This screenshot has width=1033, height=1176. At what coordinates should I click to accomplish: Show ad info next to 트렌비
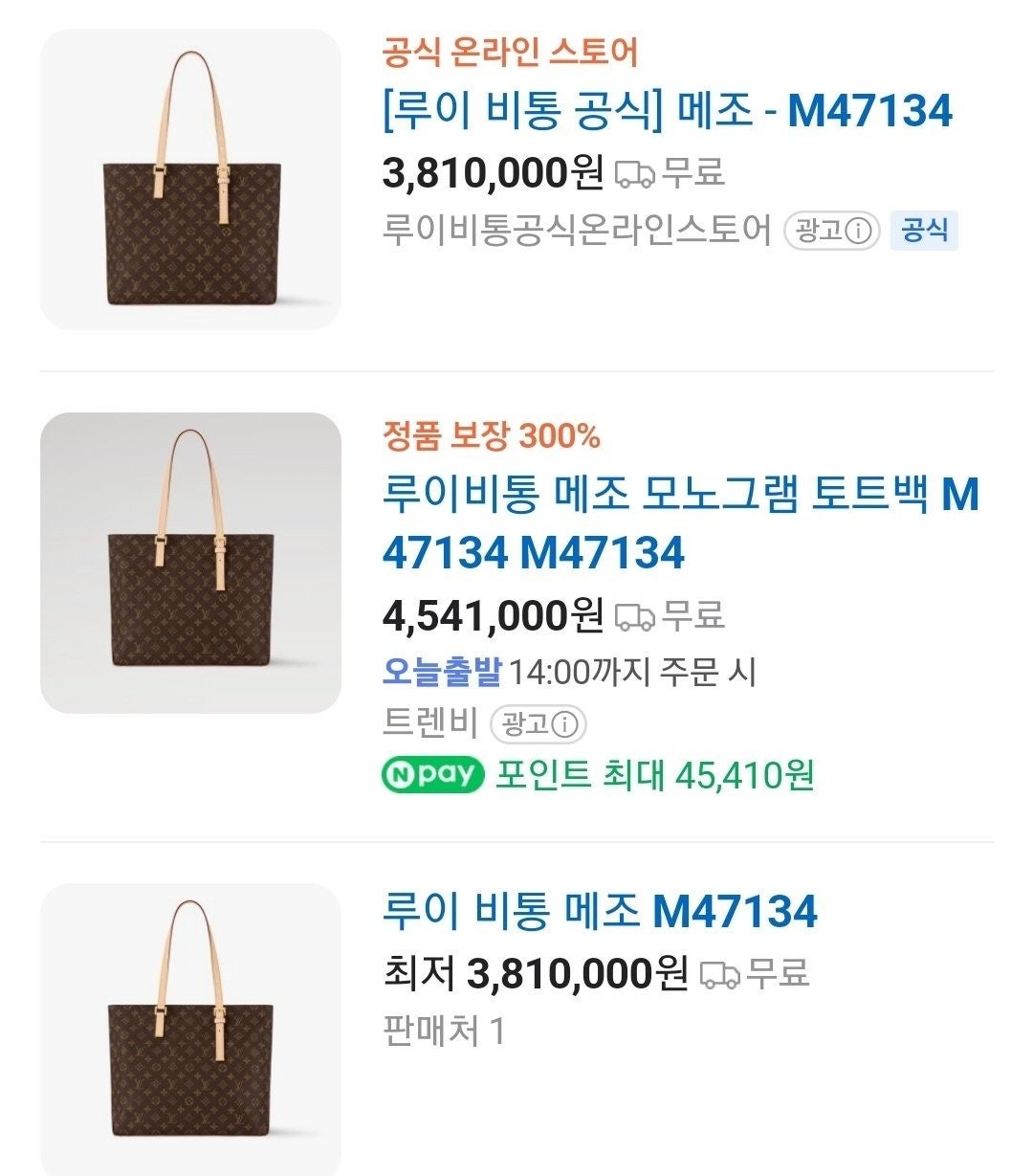(538, 724)
